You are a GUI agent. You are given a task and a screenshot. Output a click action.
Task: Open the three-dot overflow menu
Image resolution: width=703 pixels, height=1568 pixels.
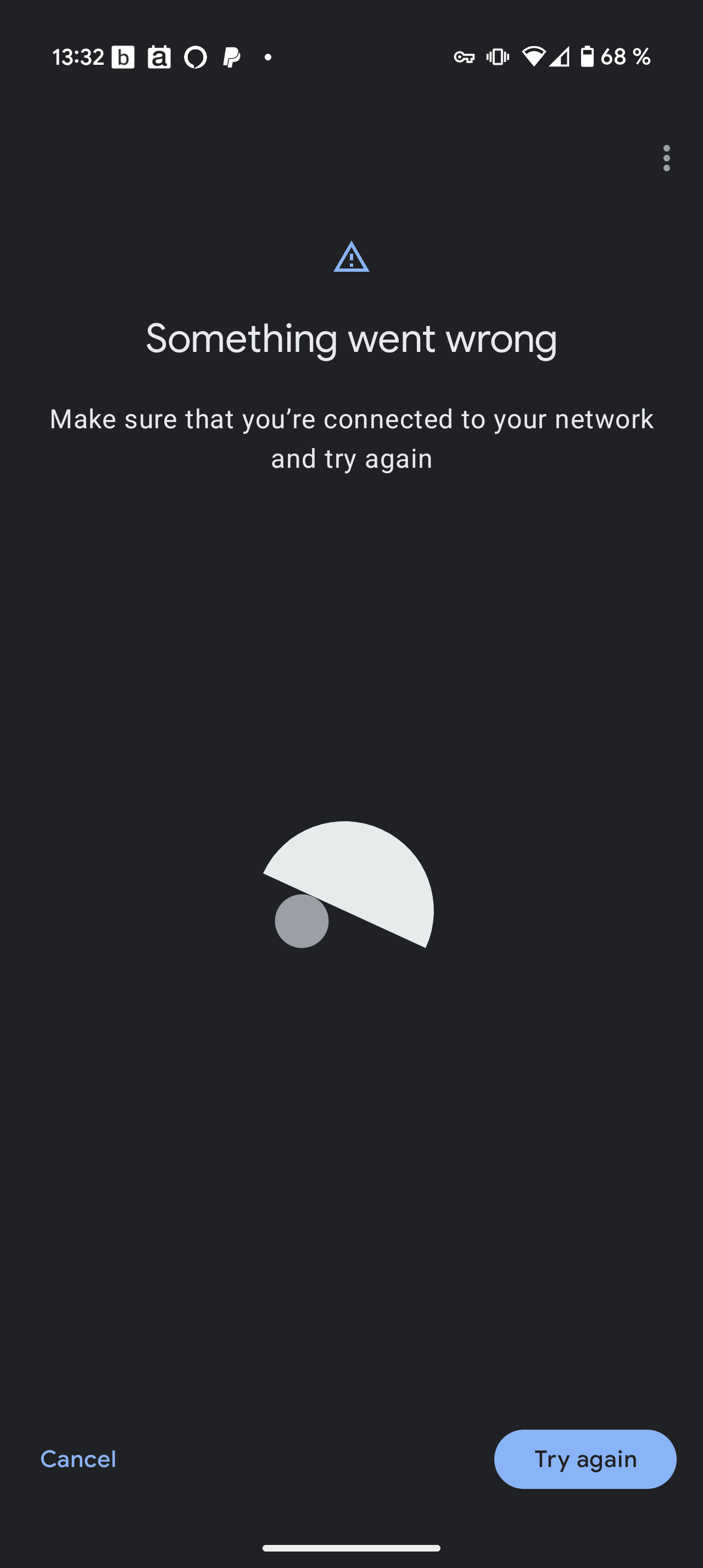pos(667,158)
